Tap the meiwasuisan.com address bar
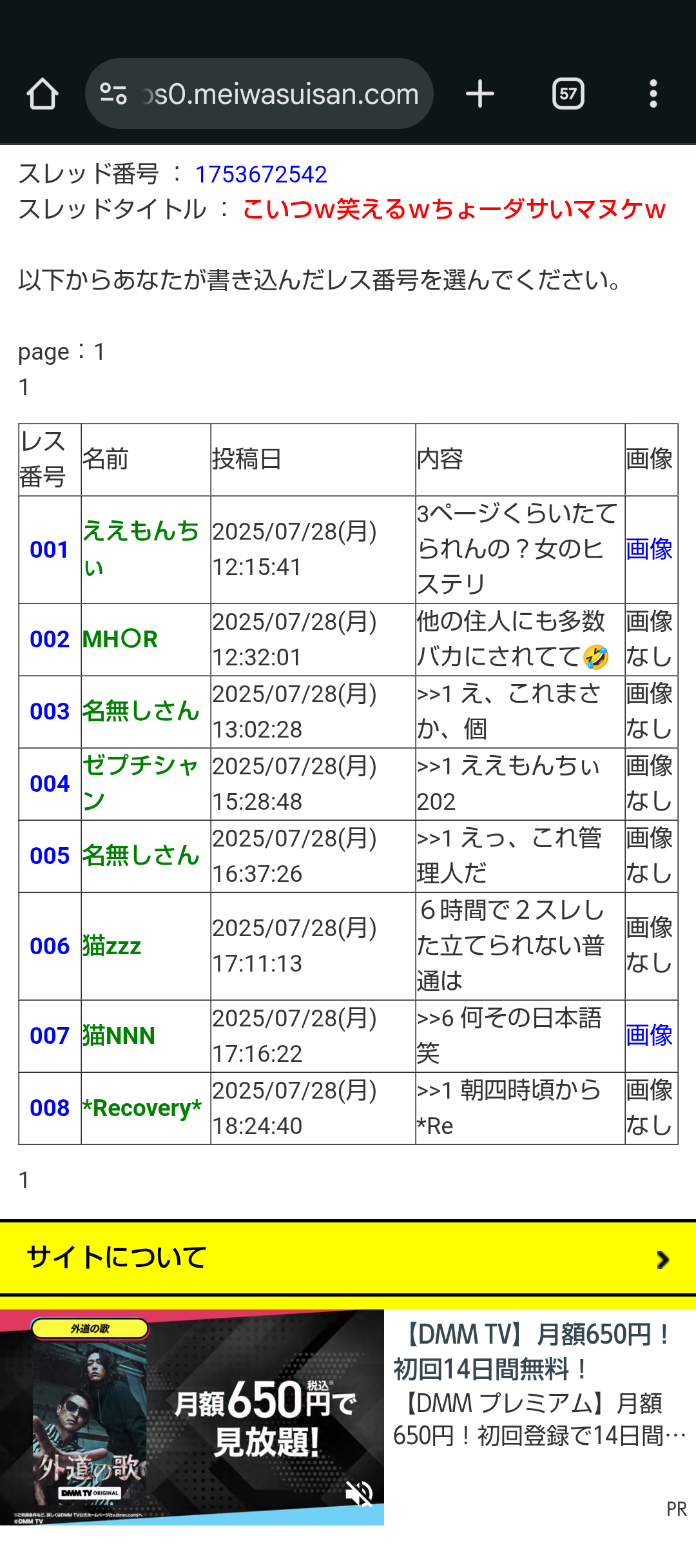696x1568 pixels. click(x=259, y=94)
